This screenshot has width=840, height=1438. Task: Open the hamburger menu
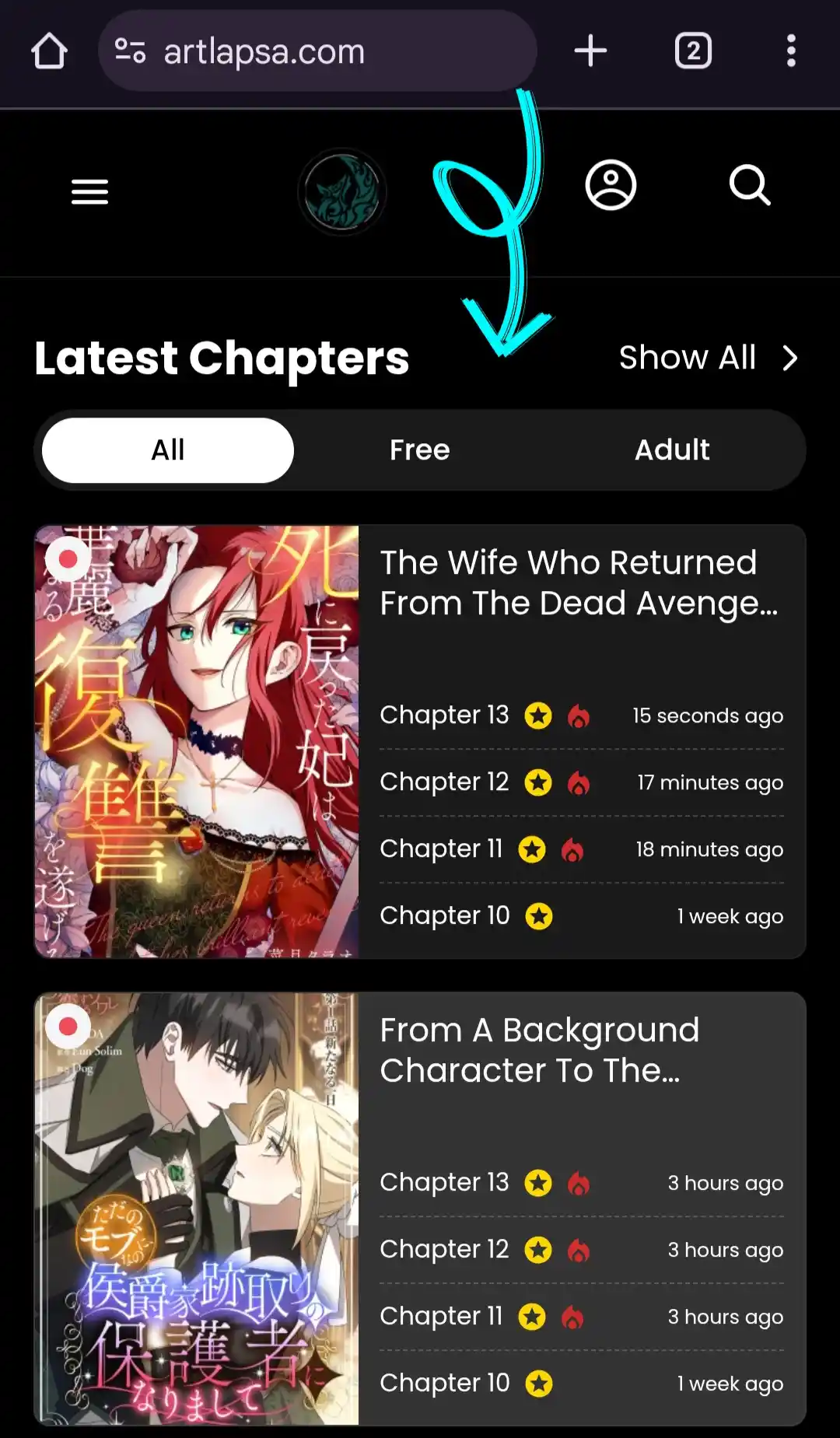[89, 191]
